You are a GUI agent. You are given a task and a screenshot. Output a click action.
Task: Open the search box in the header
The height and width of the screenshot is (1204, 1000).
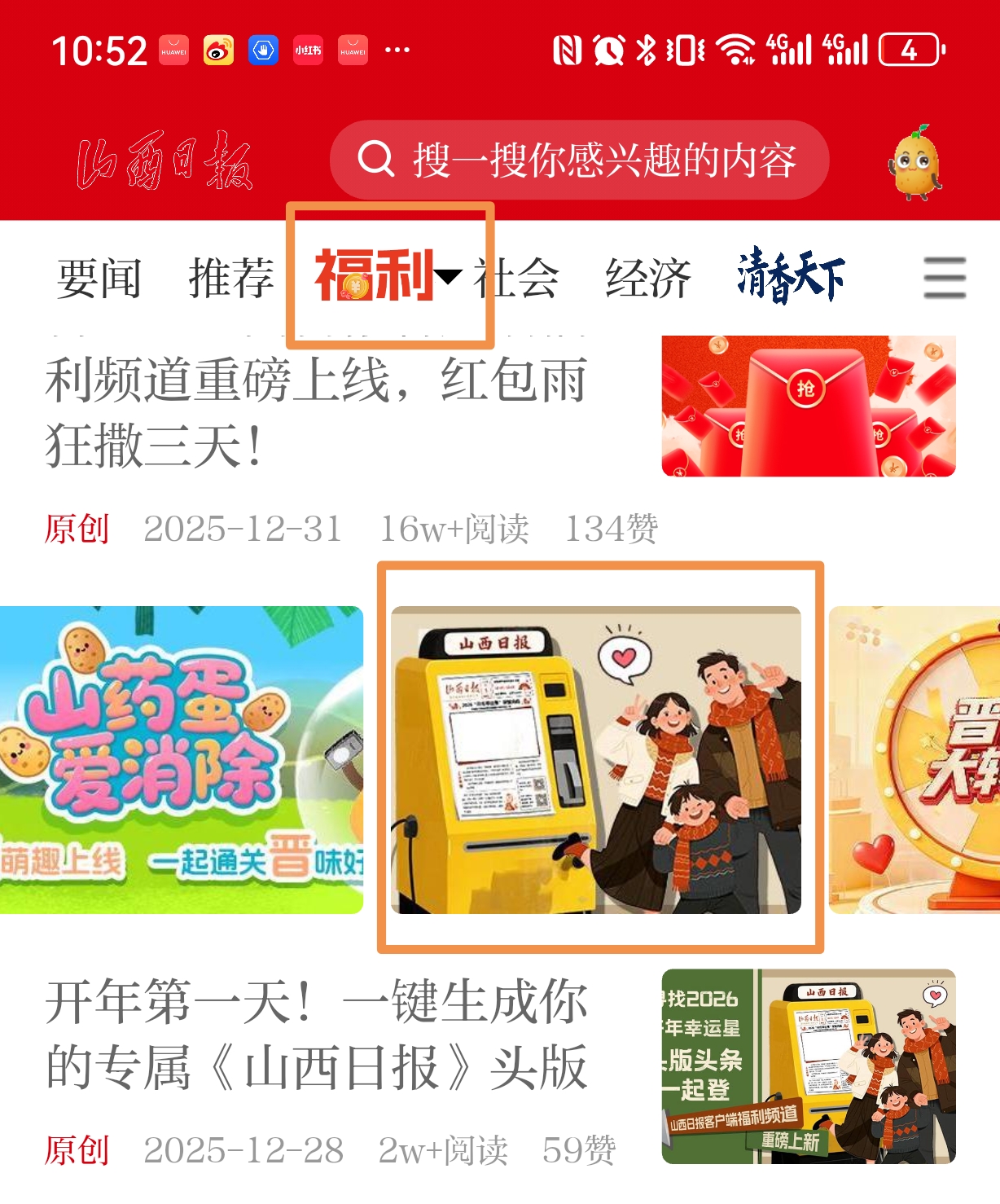pyautogui.click(x=578, y=160)
